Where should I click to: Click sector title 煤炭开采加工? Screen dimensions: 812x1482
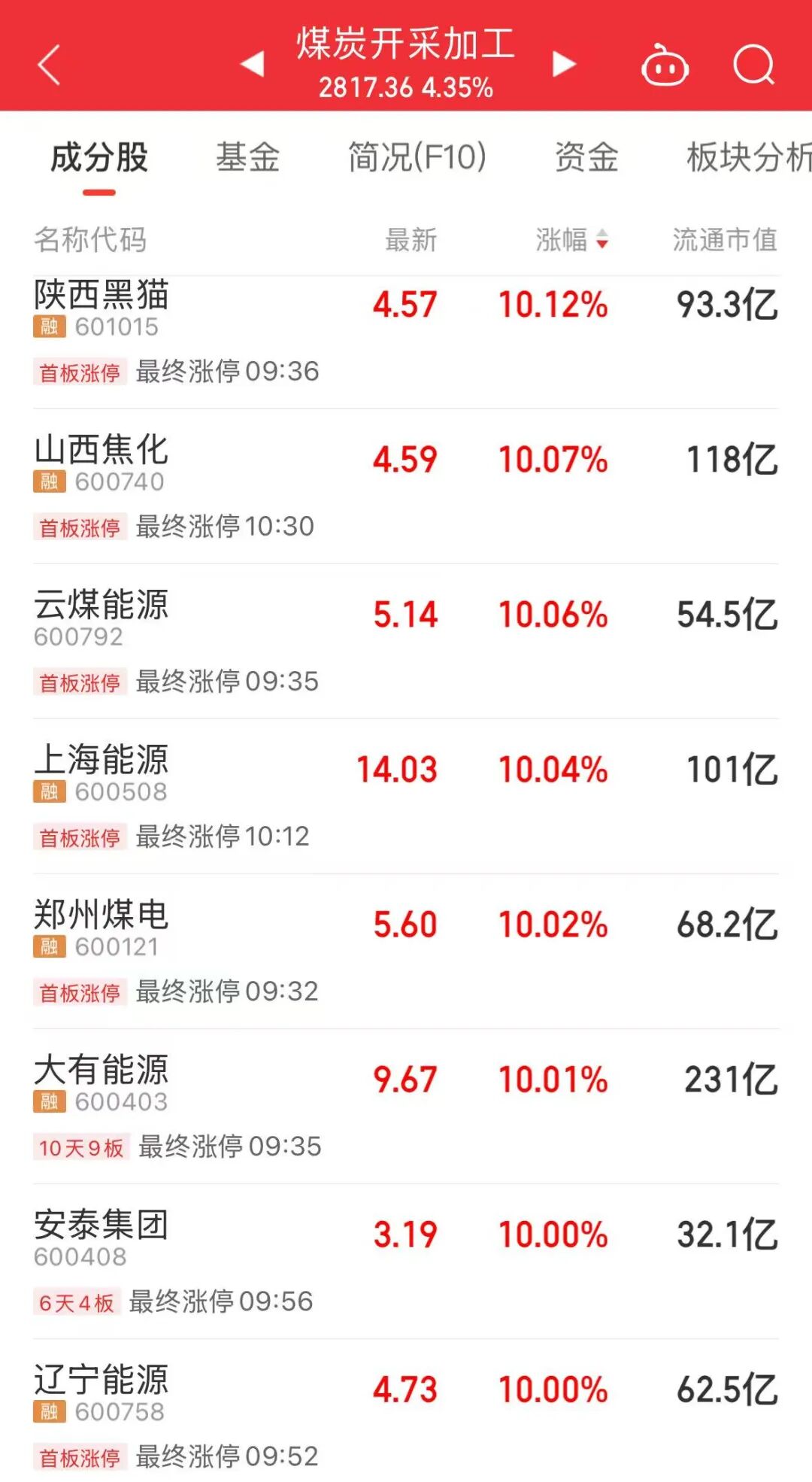406,45
